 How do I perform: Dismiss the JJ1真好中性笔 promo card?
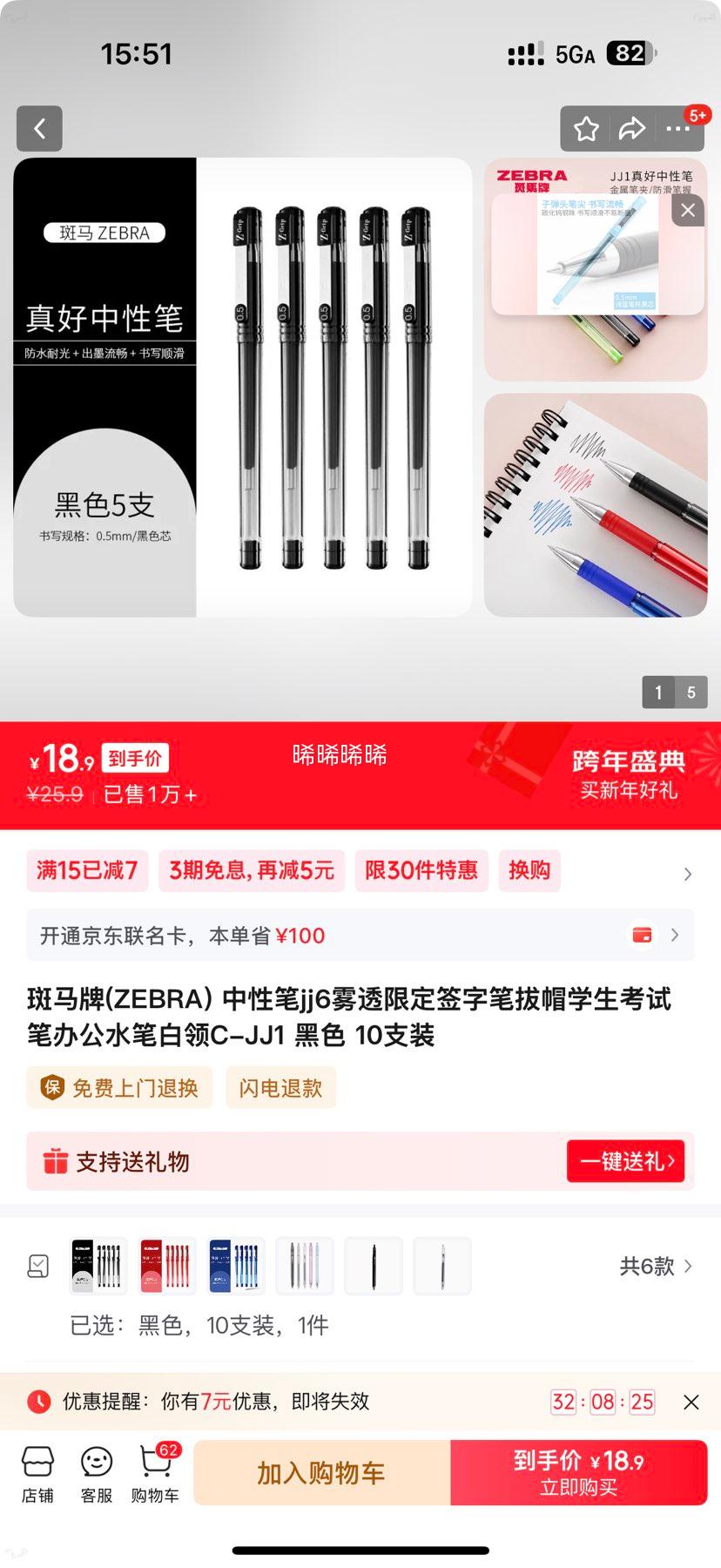point(687,210)
